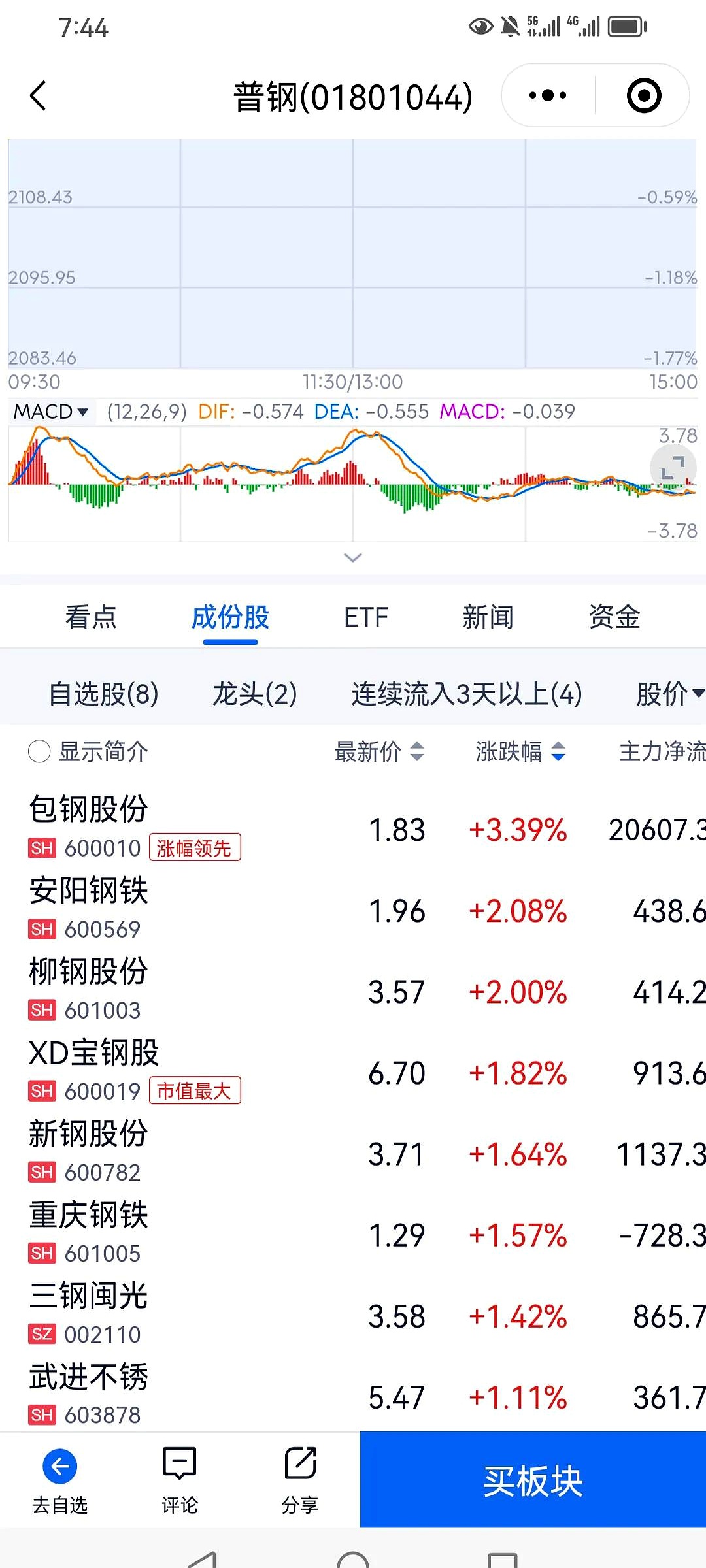Filter by 连续流入3天以上(4)
The width and height of the screenshot is (706, 1568).
(467, 694)
